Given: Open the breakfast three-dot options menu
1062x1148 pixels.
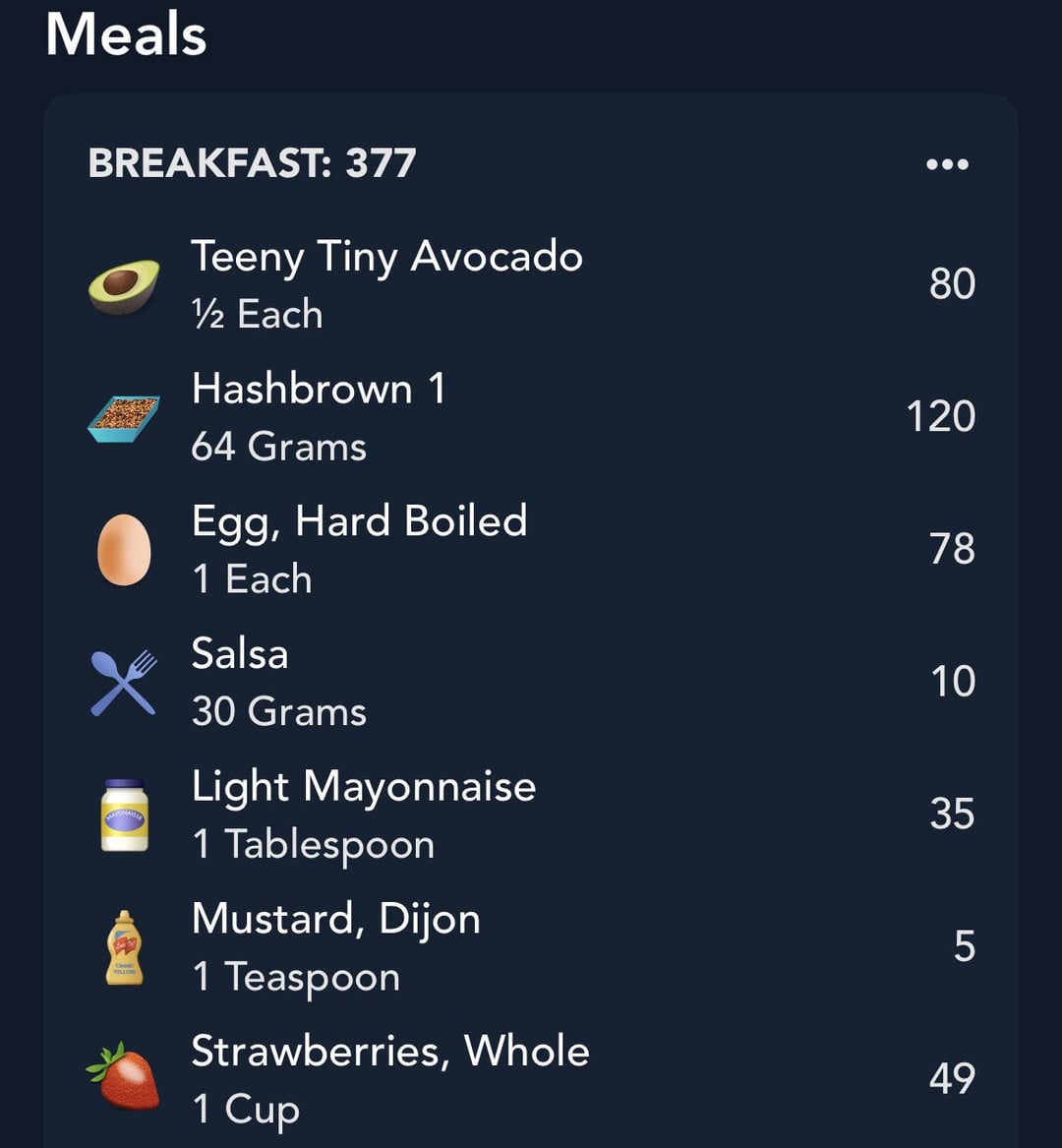Looking at the screenshot, I should pyautogui.click(x=947, y=164).
